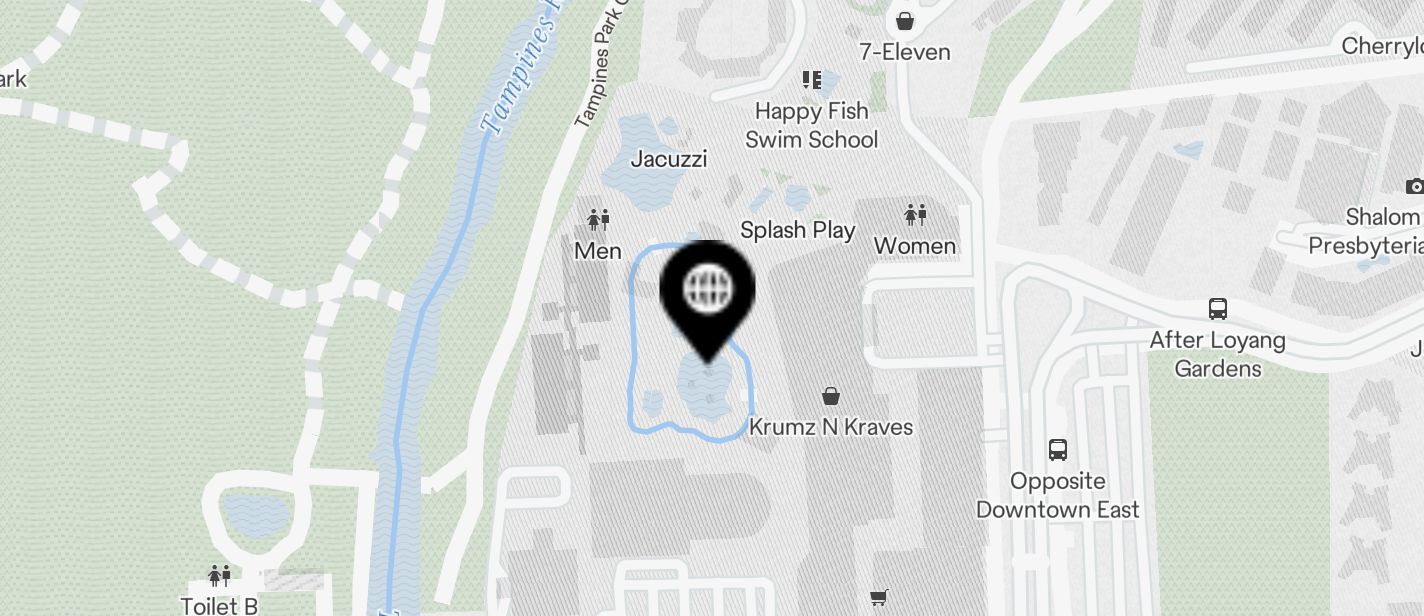Viewport: 1424px width, 616px height.
Task: Tap the Women restroom marker
Action: pyautogui.click(x=914, y=215)
